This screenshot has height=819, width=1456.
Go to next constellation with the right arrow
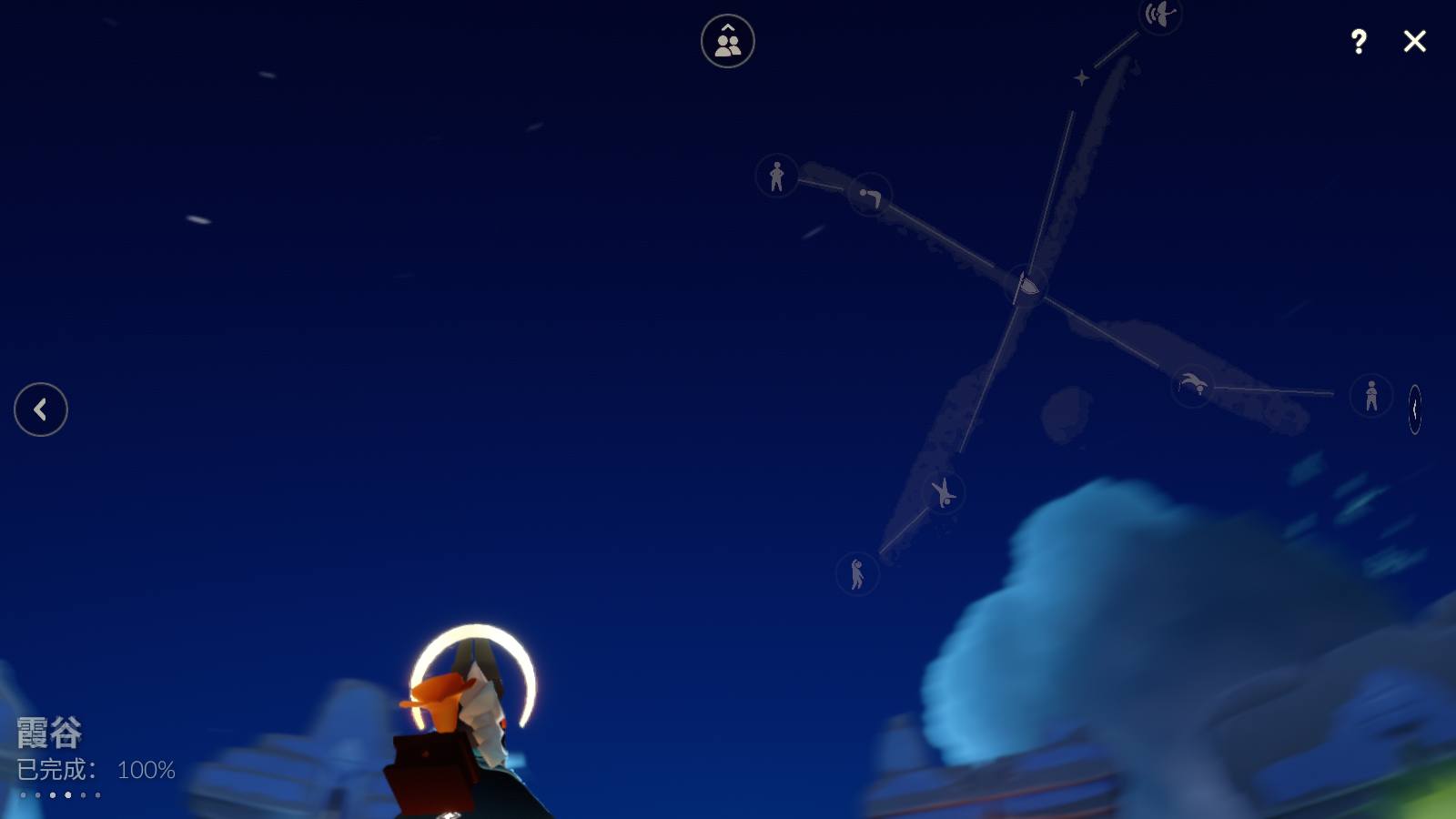pos(1415,409)
